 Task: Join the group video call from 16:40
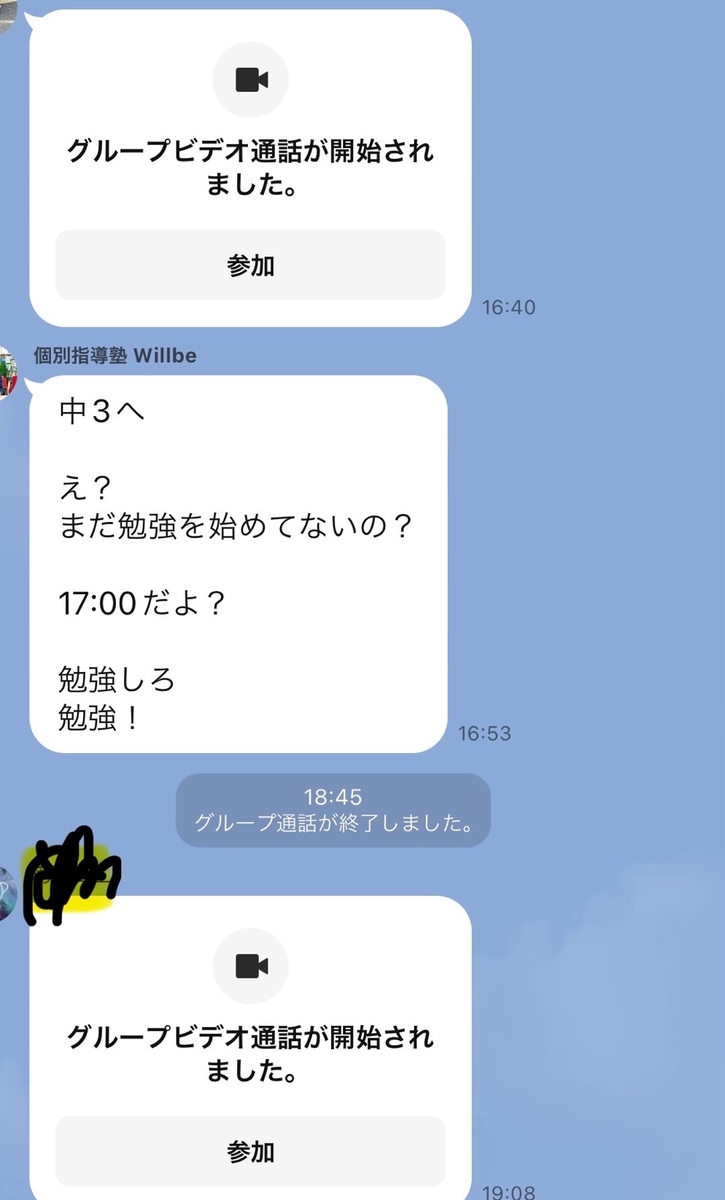[250, 265]
